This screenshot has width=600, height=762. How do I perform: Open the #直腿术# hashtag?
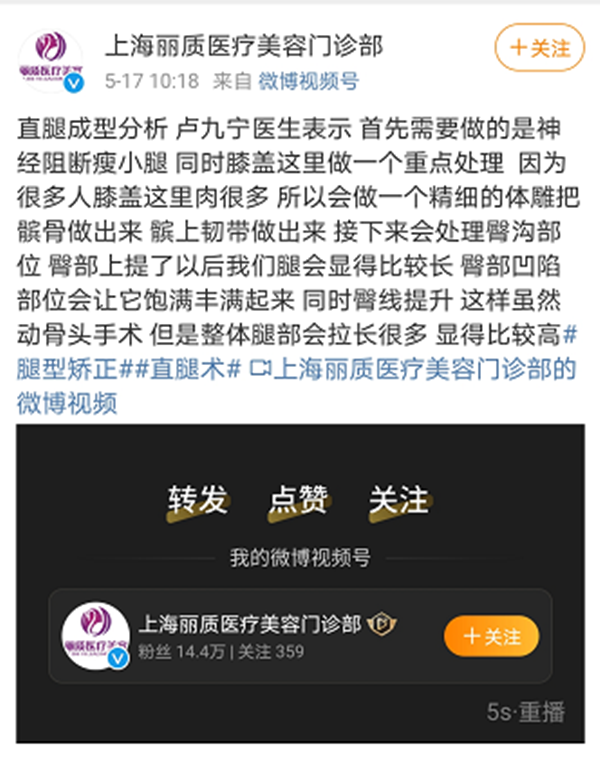click(180, 368)
